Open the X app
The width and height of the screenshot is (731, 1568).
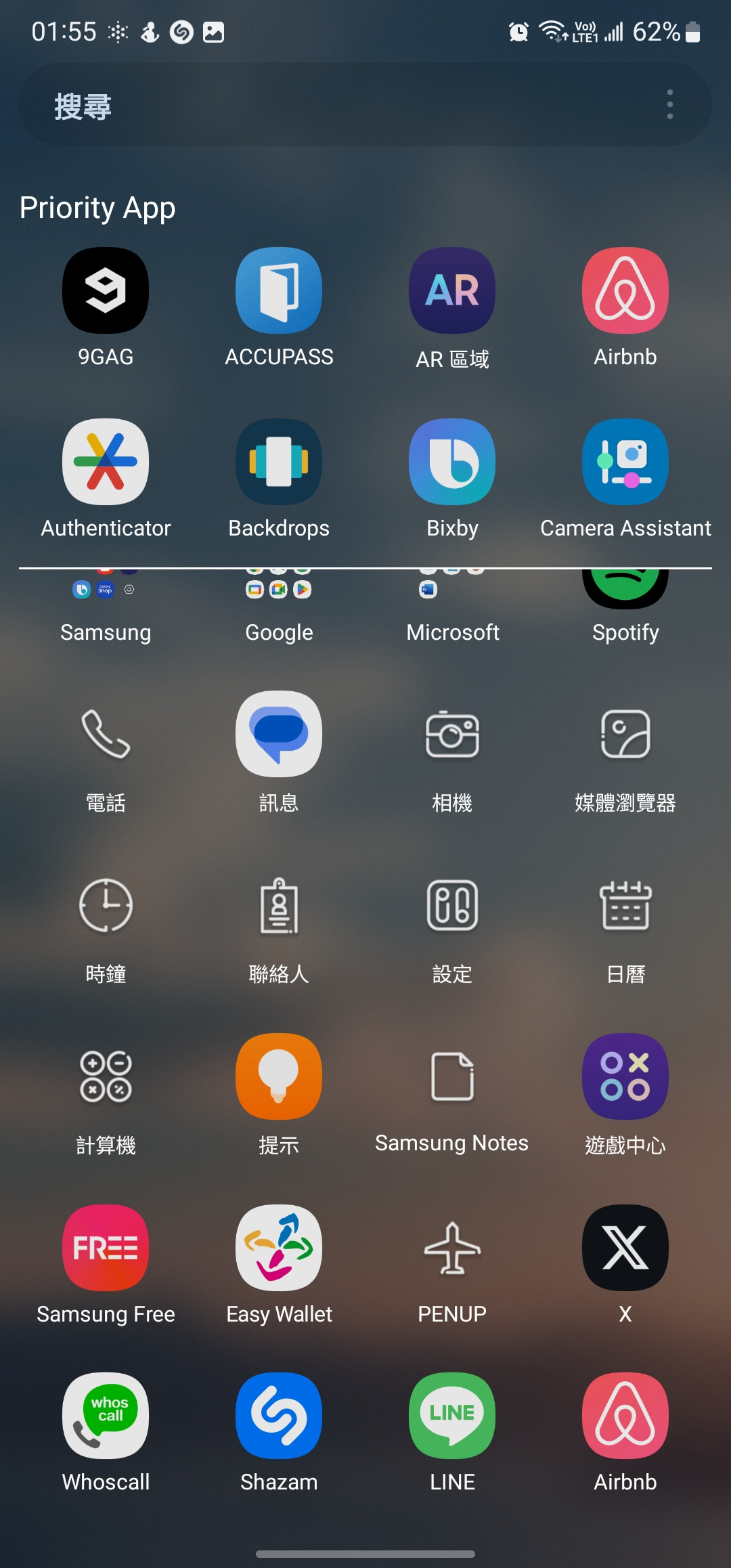coord(625,1248)
